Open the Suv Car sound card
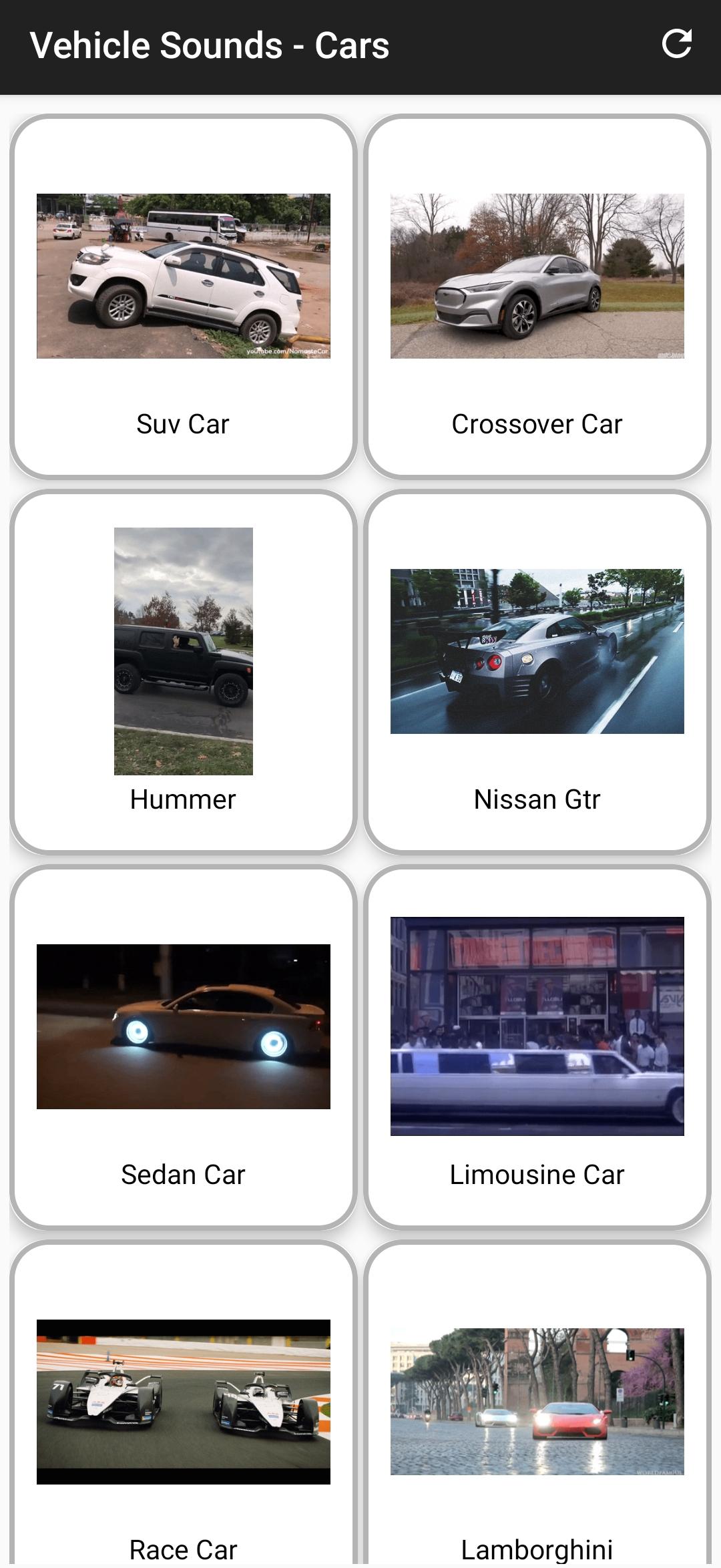The image size is (721, 1568). pos(183,297)
